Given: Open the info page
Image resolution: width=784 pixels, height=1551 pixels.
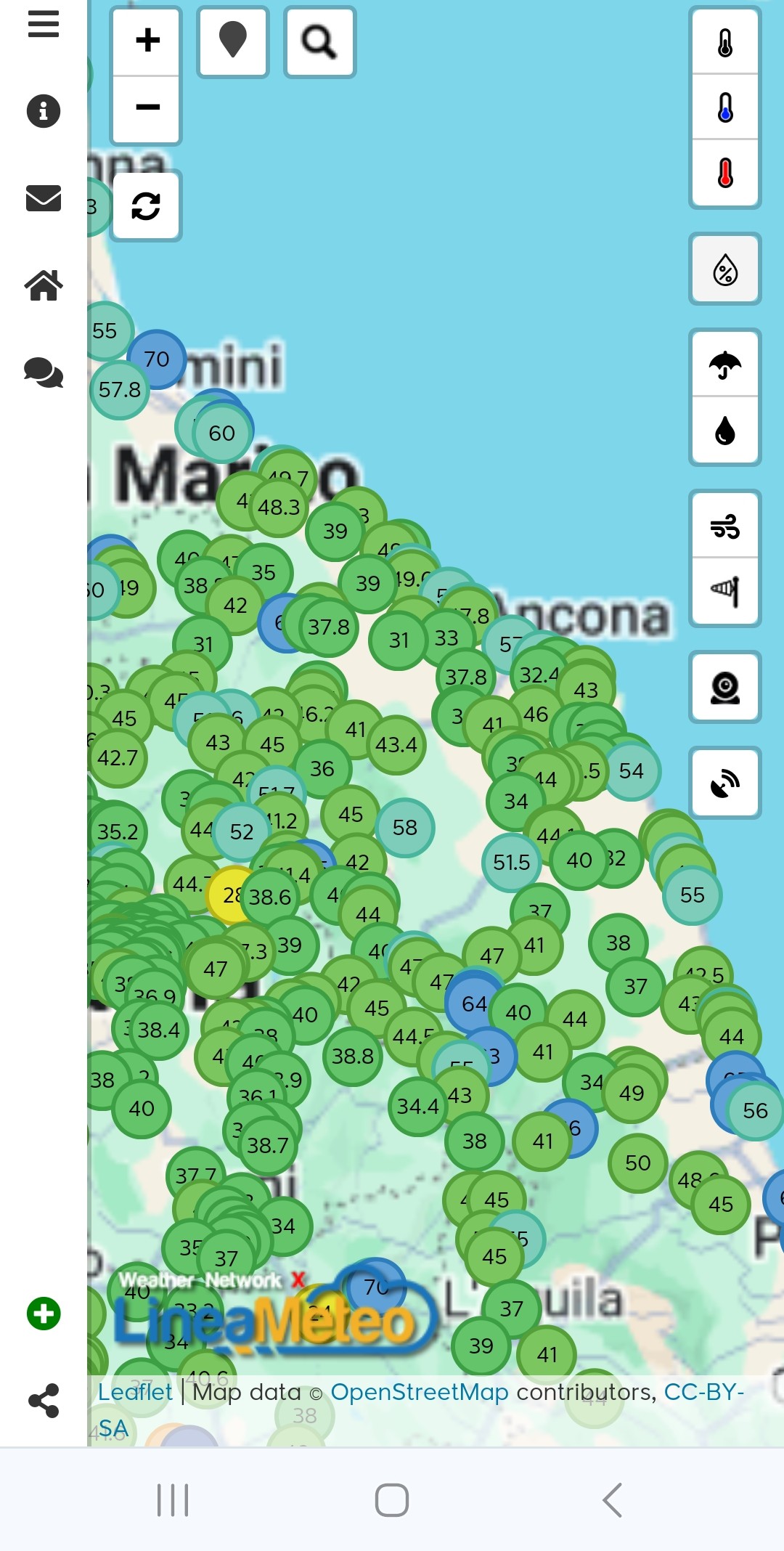Looking at the screenshot, I should (44, 111).
